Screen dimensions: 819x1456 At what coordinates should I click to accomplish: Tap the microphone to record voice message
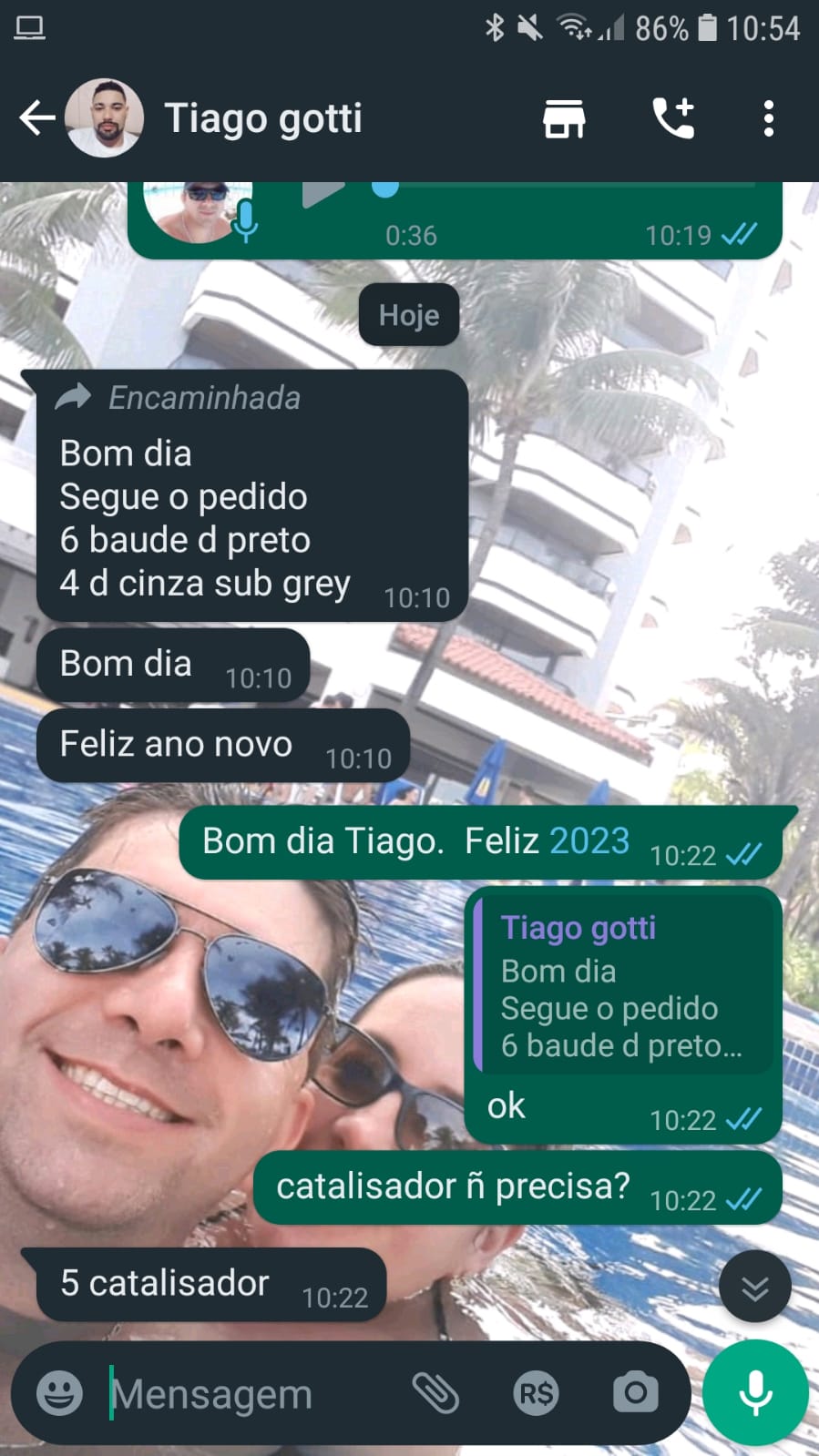[755, 1393]
